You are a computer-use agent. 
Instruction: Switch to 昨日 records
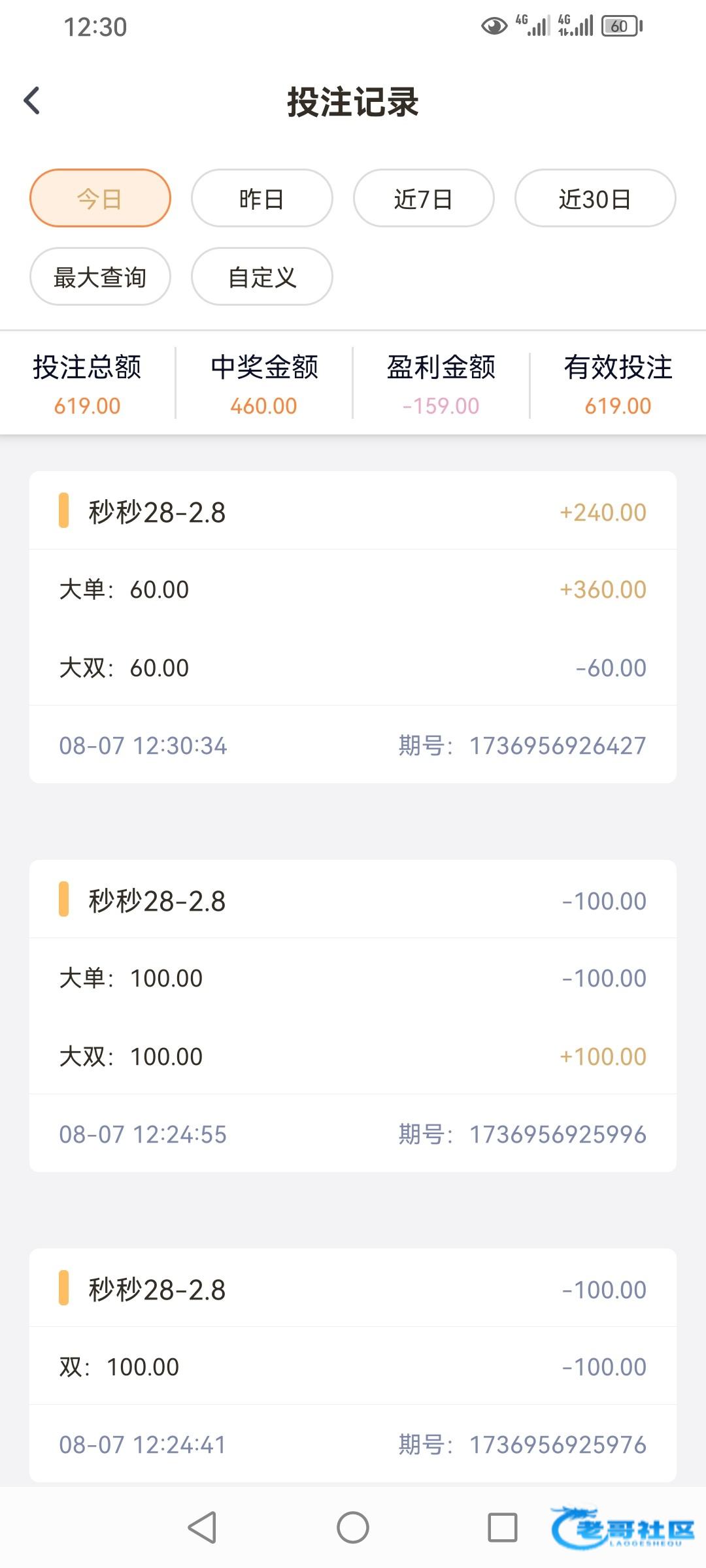pos(261,199)
